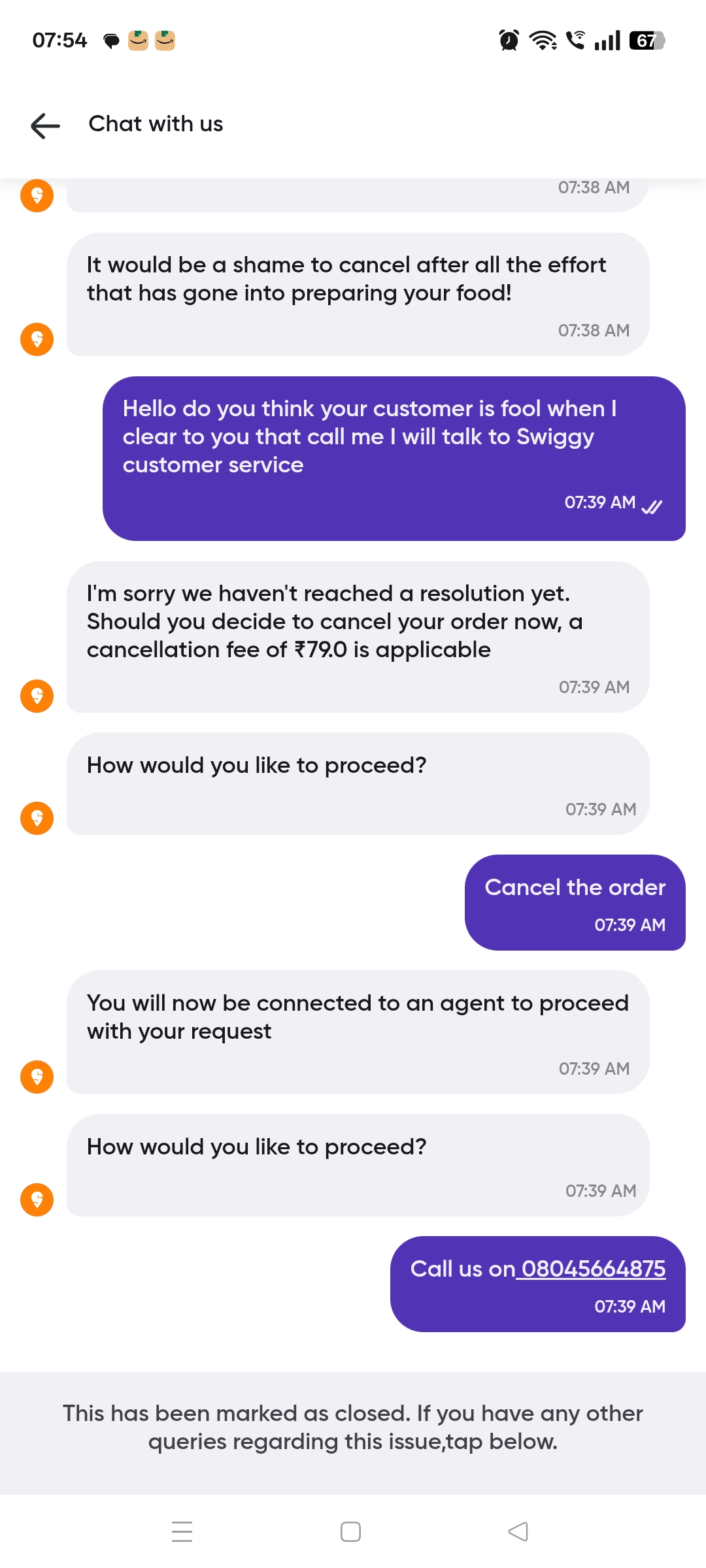
Task: Go back from Chat with us
Action: [x=45, y=125]
